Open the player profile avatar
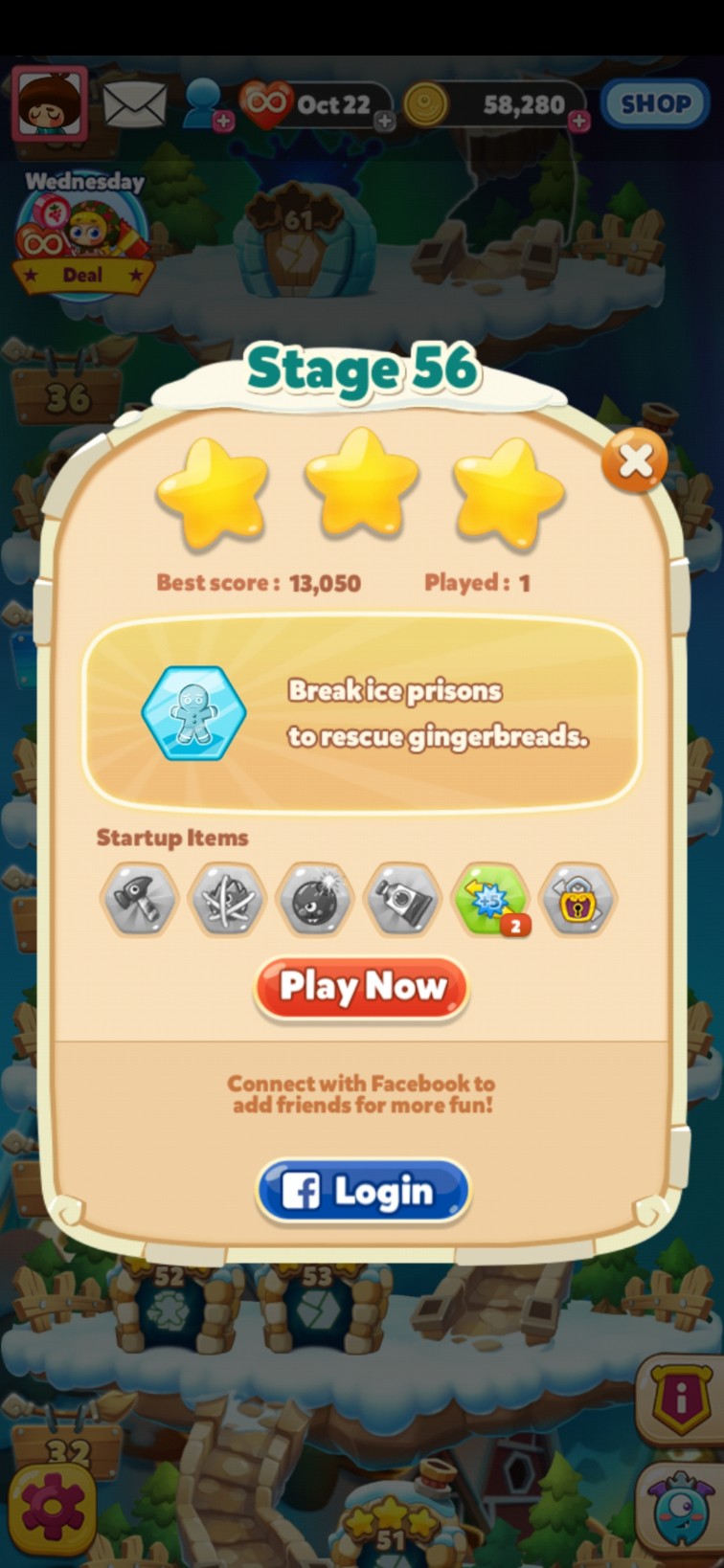724x1568 pixels. (x=49, y=103)
